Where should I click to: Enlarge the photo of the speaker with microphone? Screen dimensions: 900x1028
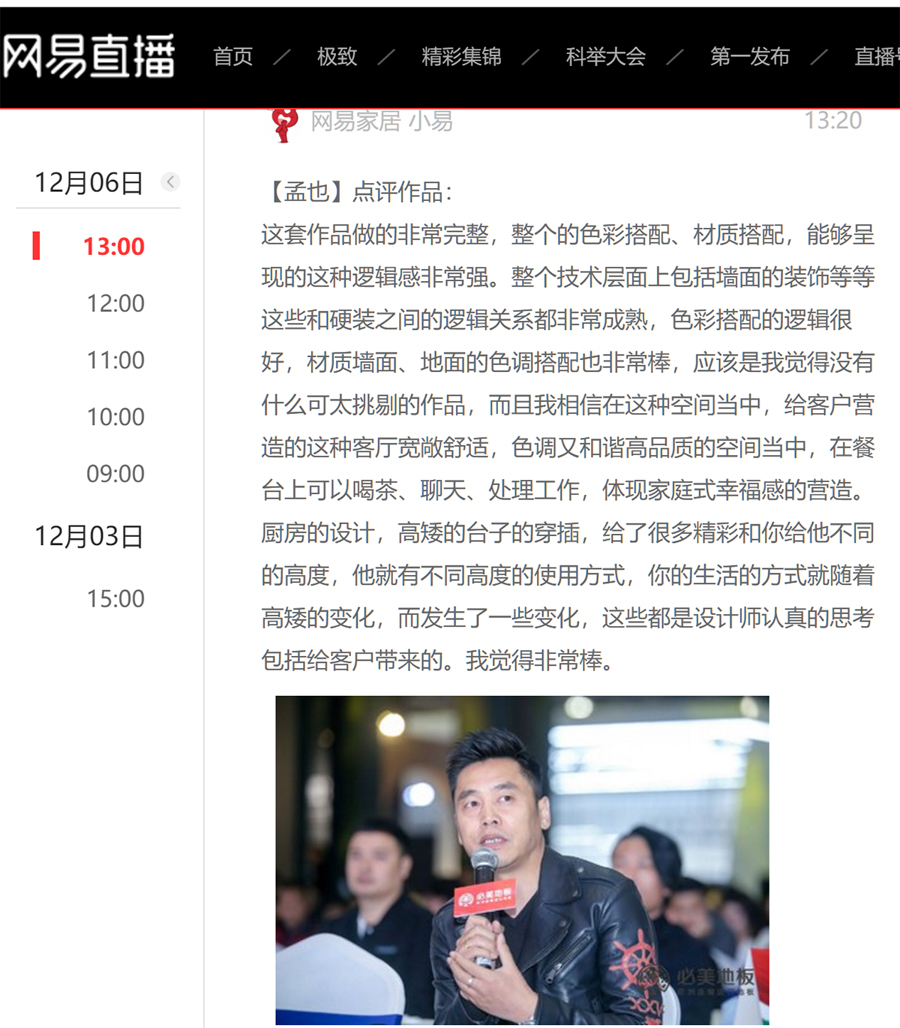tap(522, 860)
